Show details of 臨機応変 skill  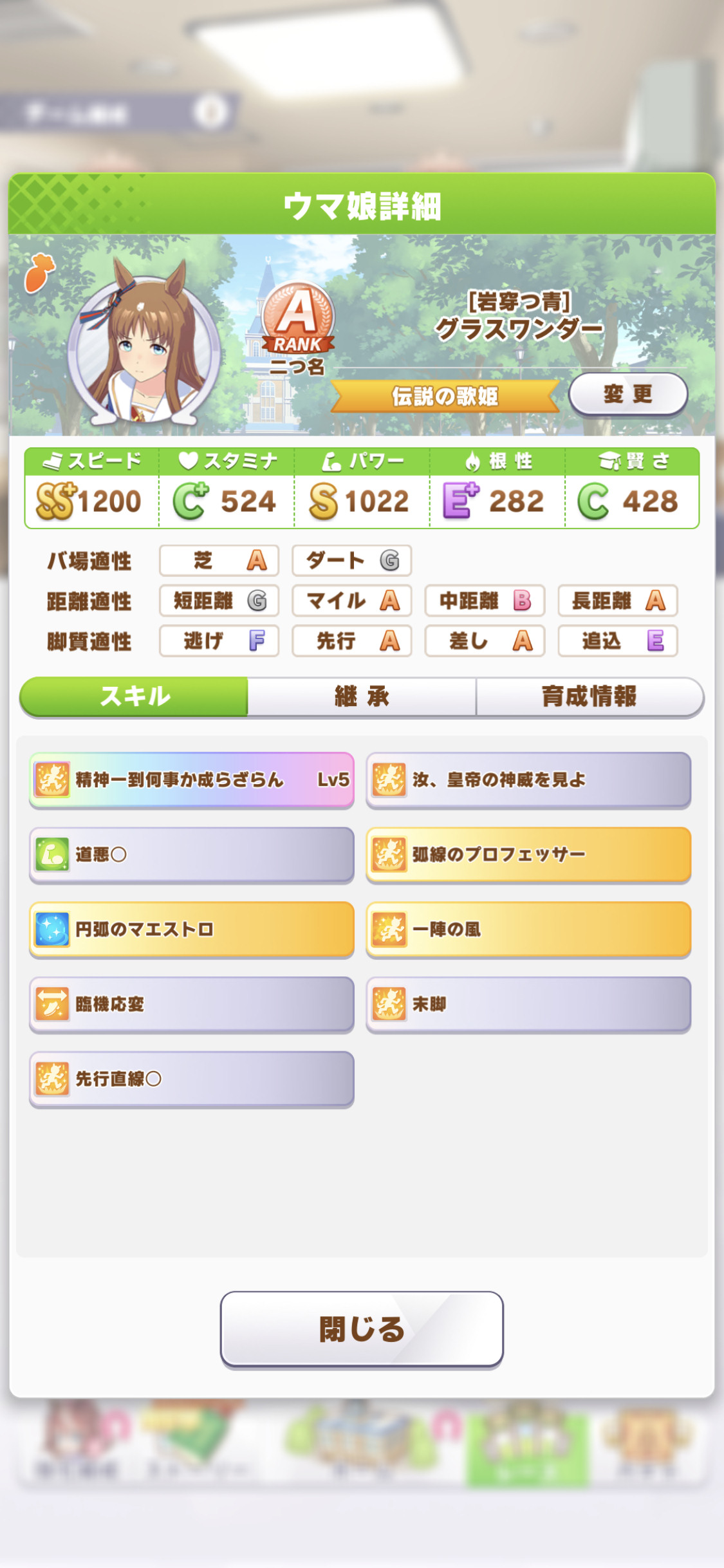pyautogui.click(x=192, y=1004)
